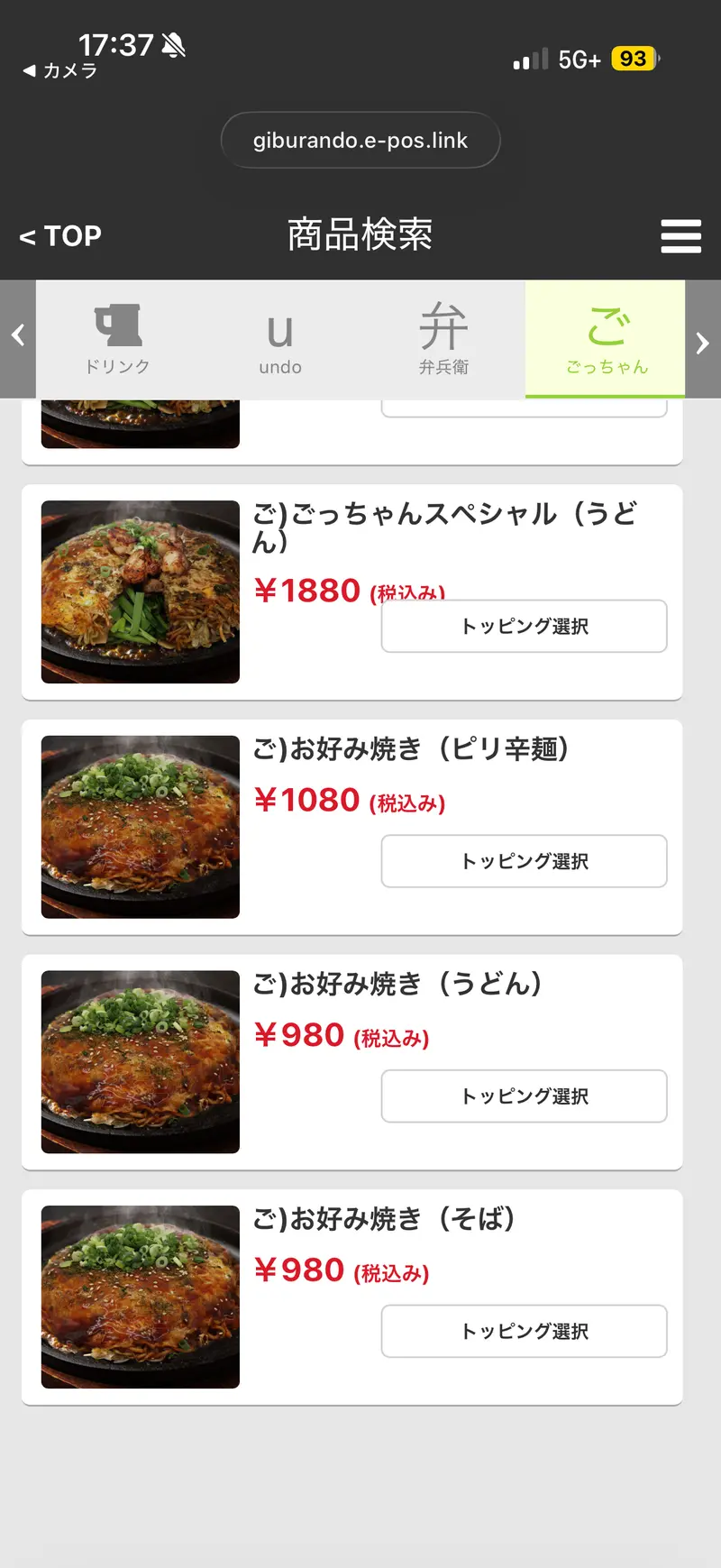Open トッピング選択 for お好み焼き（そば）

524,1331
